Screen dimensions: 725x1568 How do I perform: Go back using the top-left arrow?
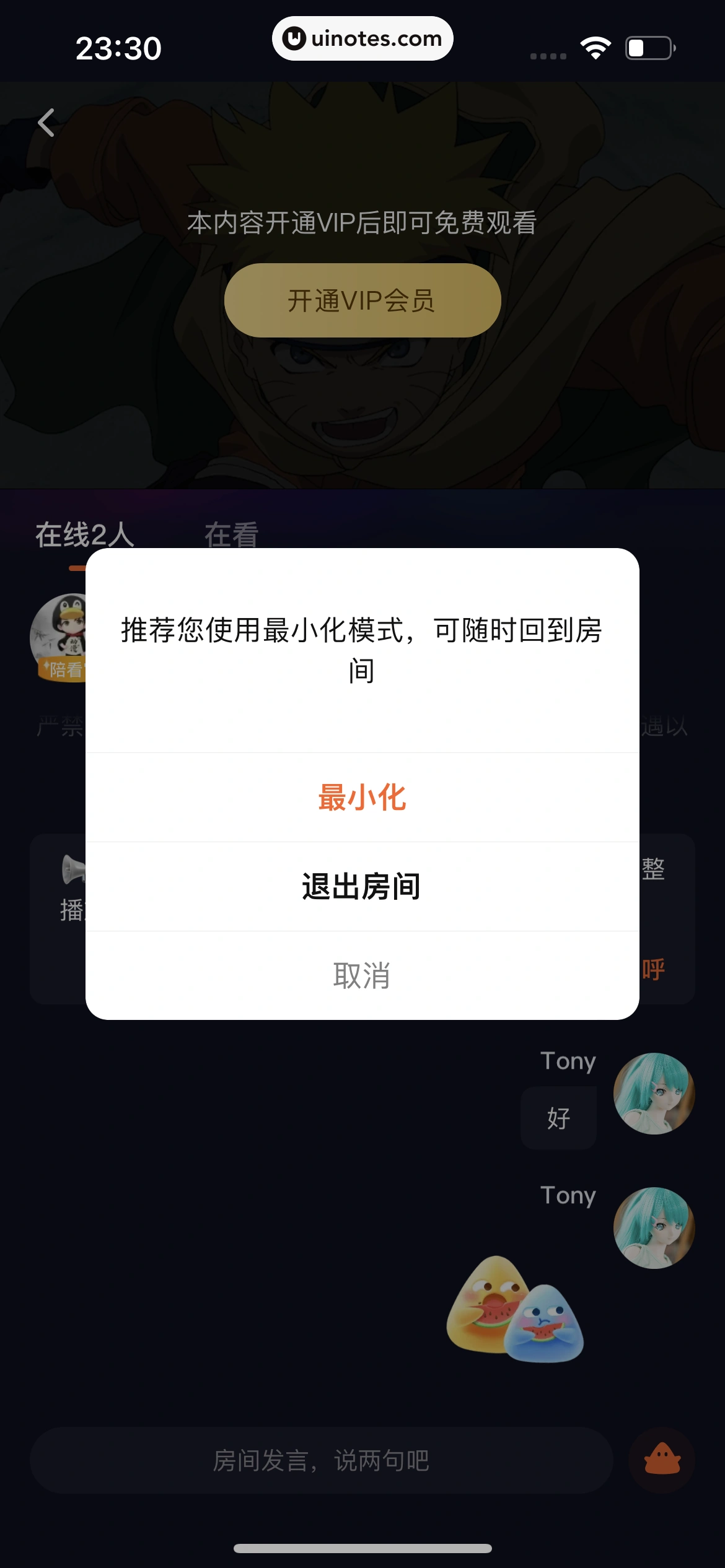[x=46, y=123]
